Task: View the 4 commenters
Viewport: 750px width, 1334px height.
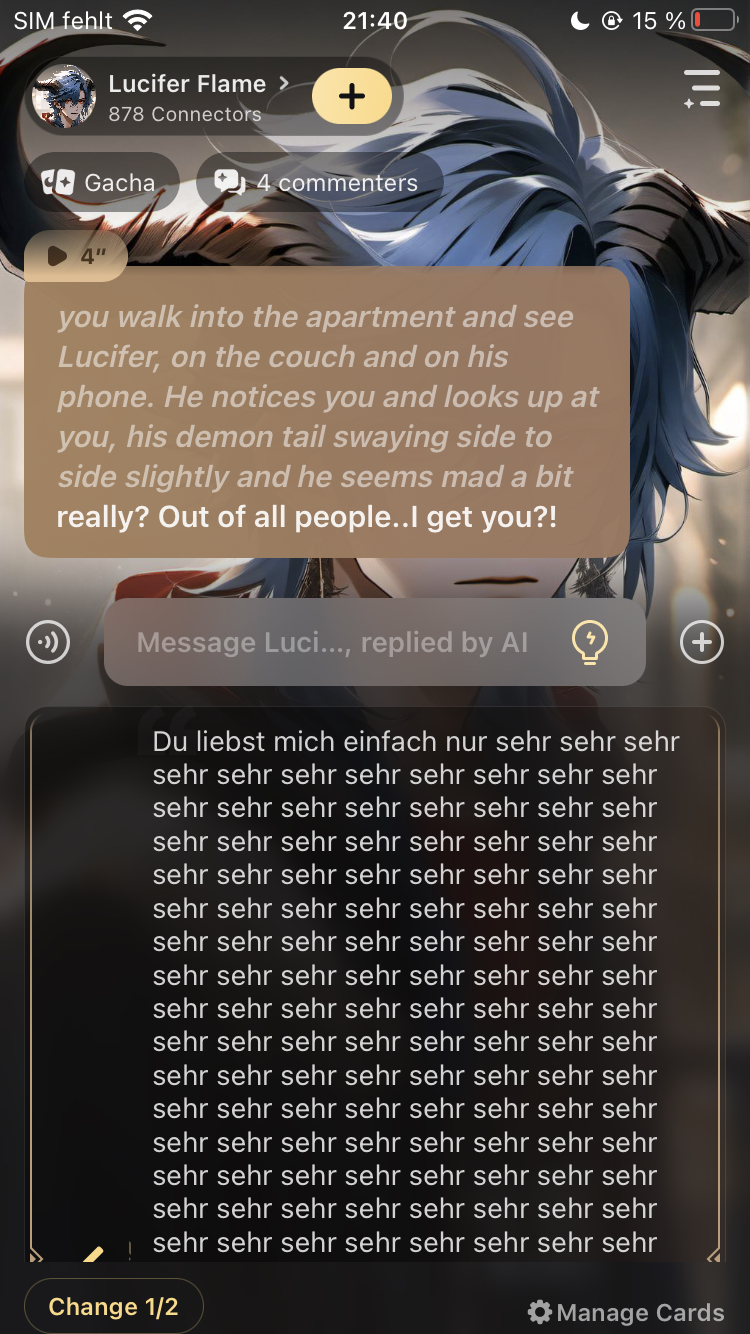Action: 318,182
